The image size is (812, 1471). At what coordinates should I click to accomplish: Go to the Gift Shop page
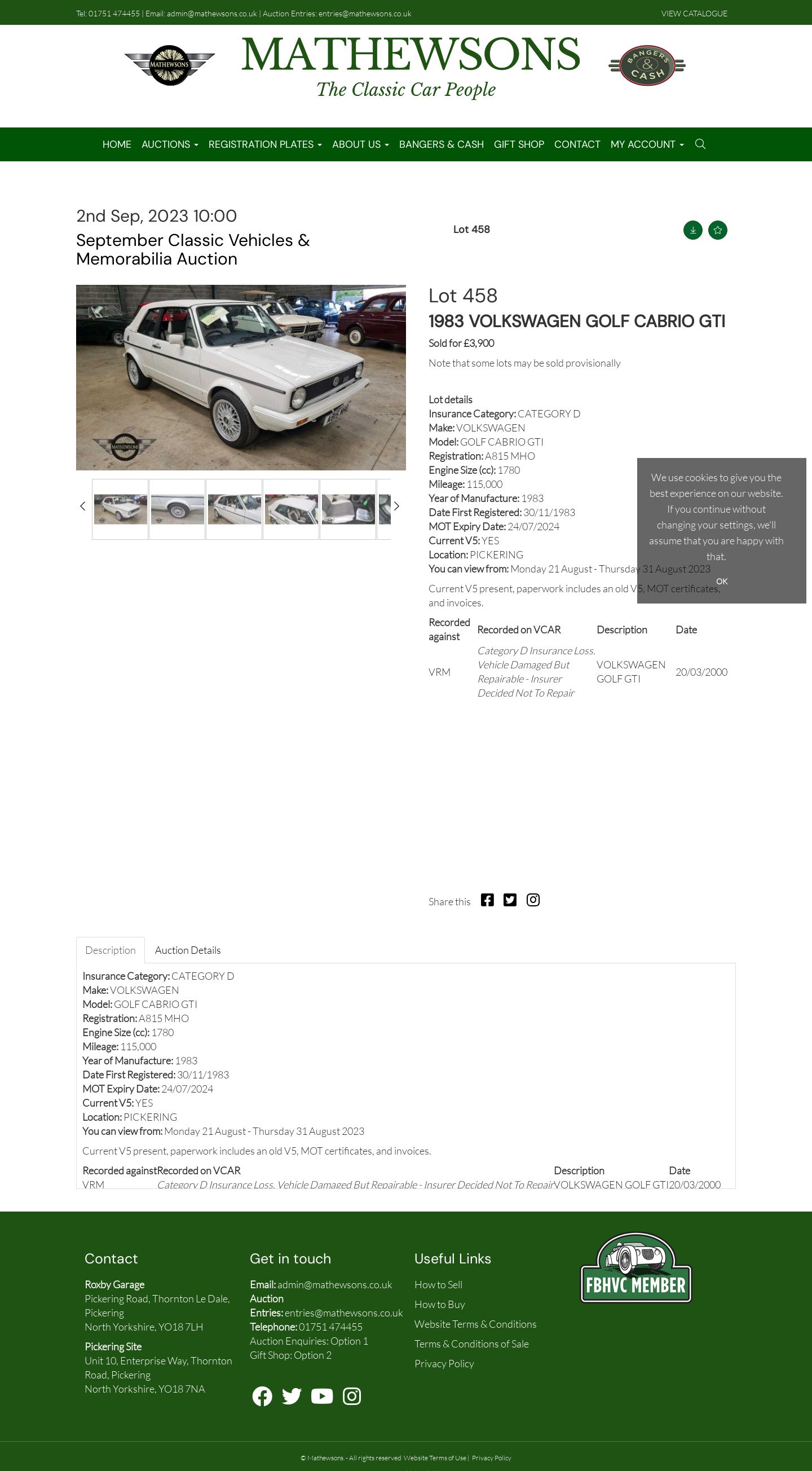pyautogui.click(x=518, y=144)
